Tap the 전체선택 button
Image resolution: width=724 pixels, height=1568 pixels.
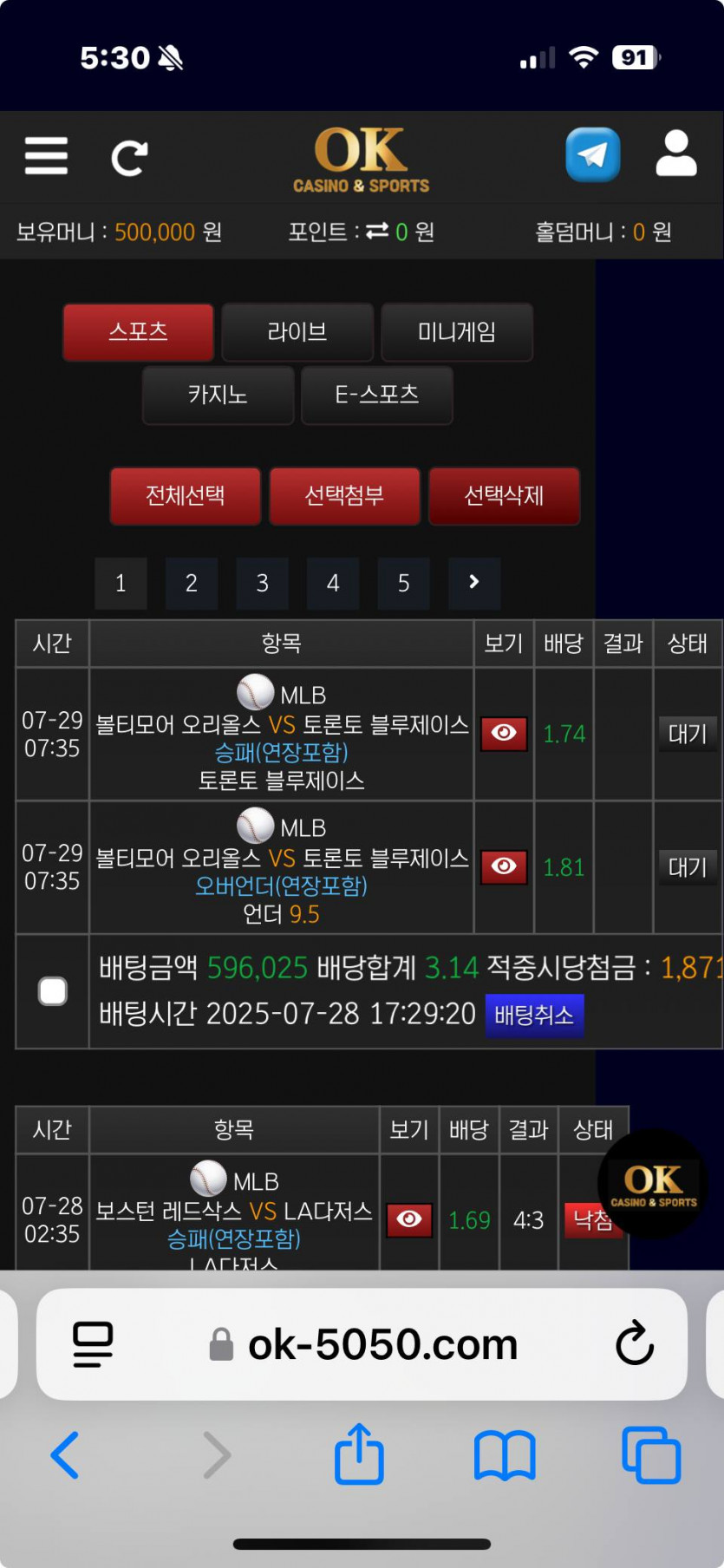[186, 496]
